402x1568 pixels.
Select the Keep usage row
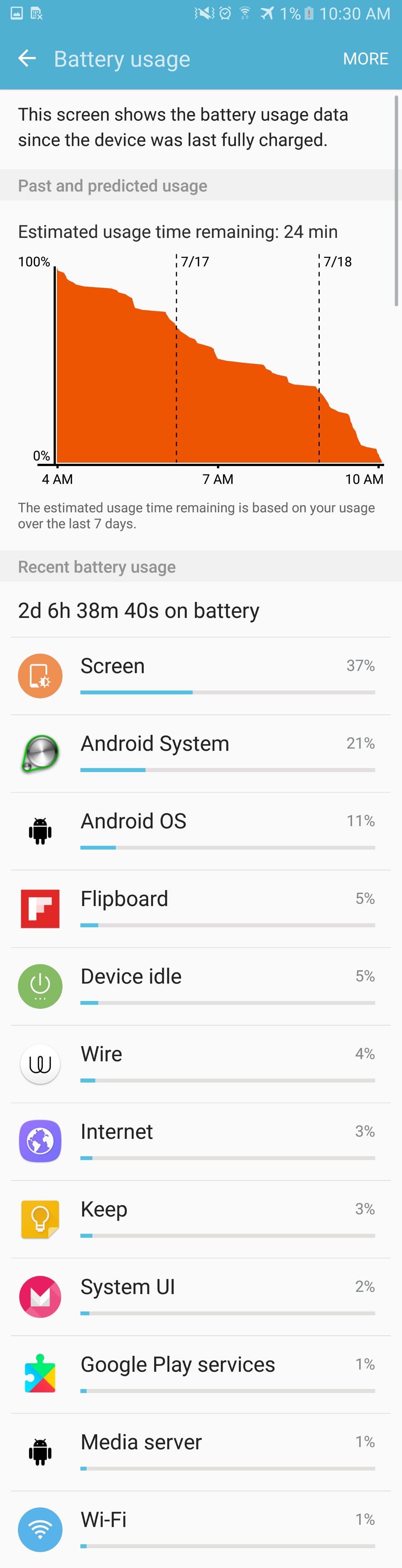click(x=201, y=1218)
